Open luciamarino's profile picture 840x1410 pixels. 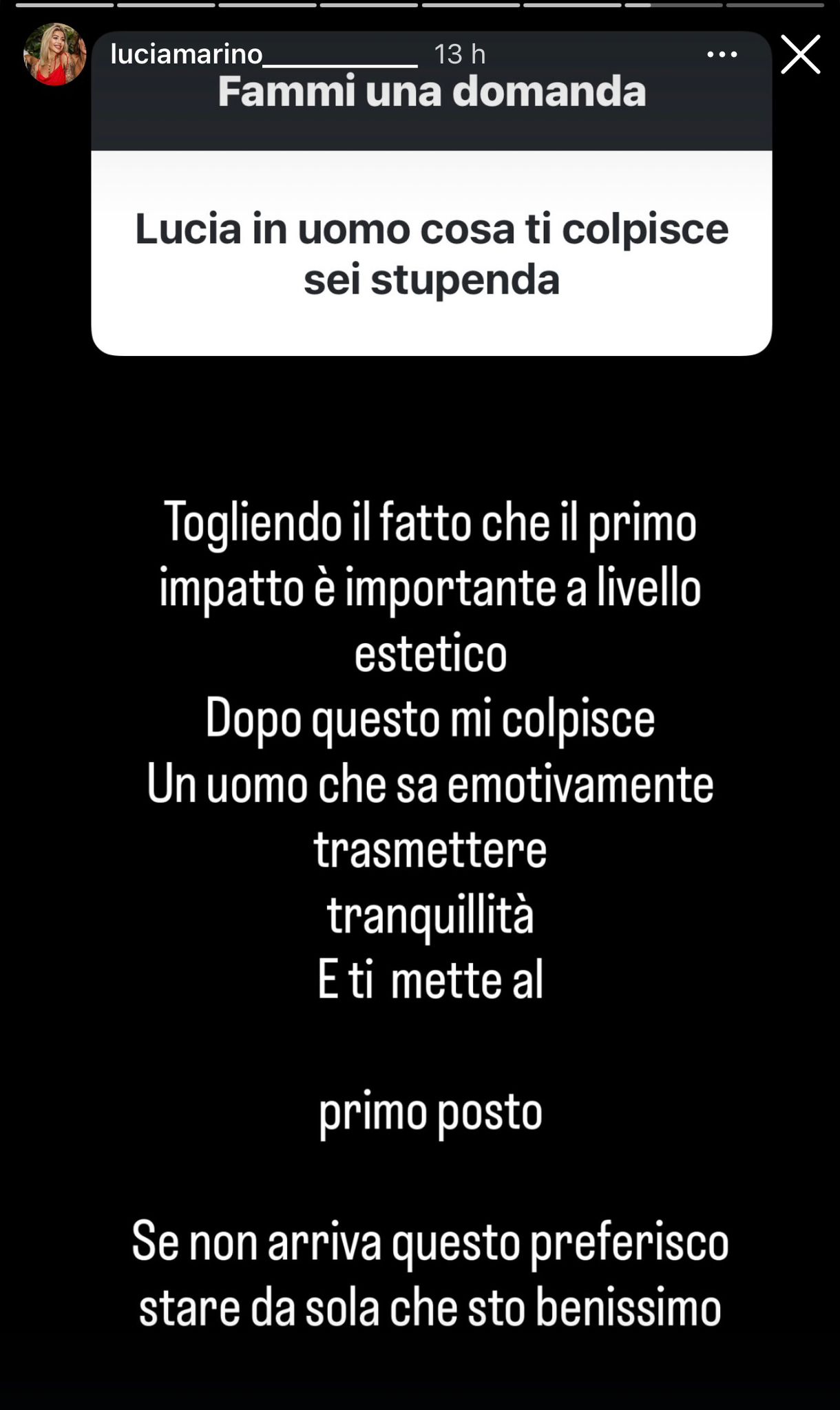(x=54, y=54)
